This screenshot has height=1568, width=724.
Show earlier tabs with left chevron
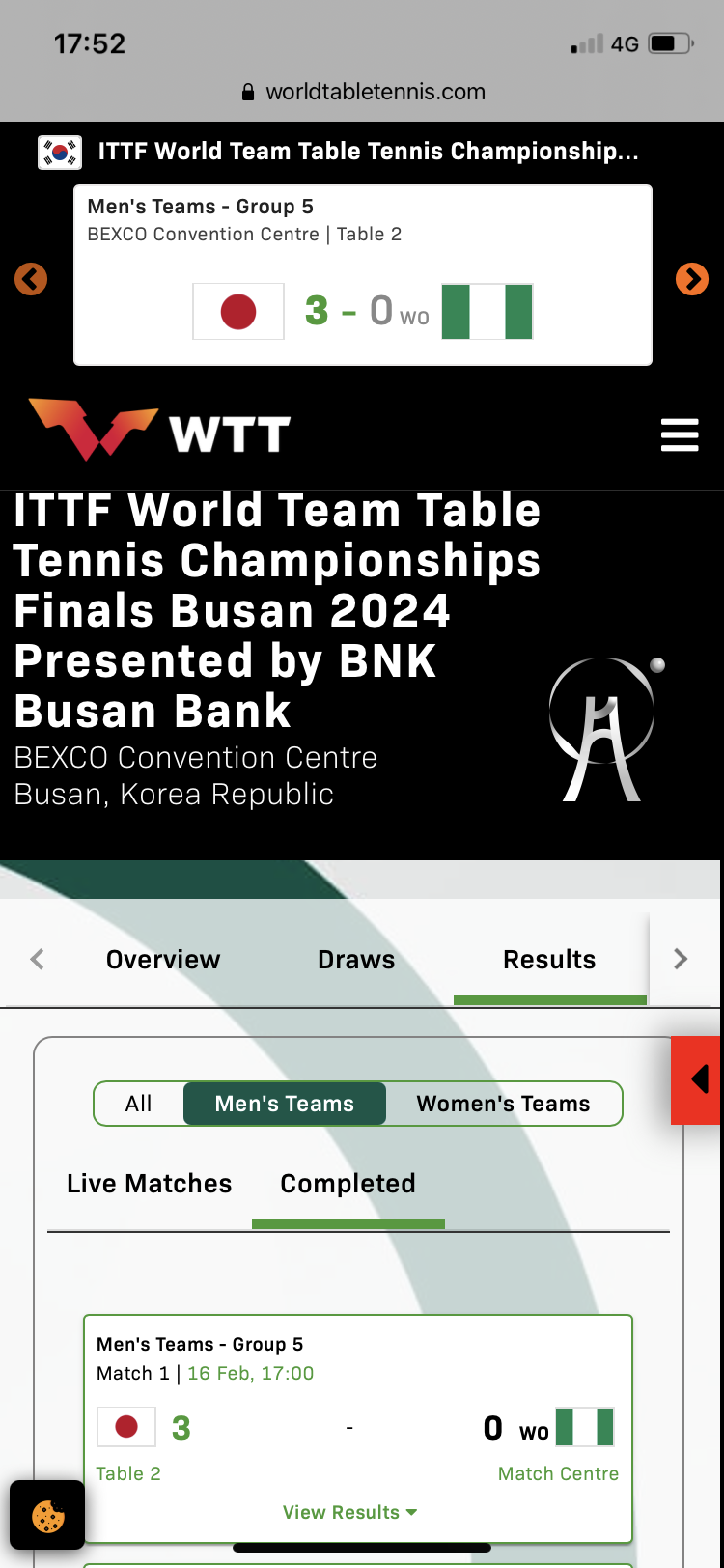38,960
